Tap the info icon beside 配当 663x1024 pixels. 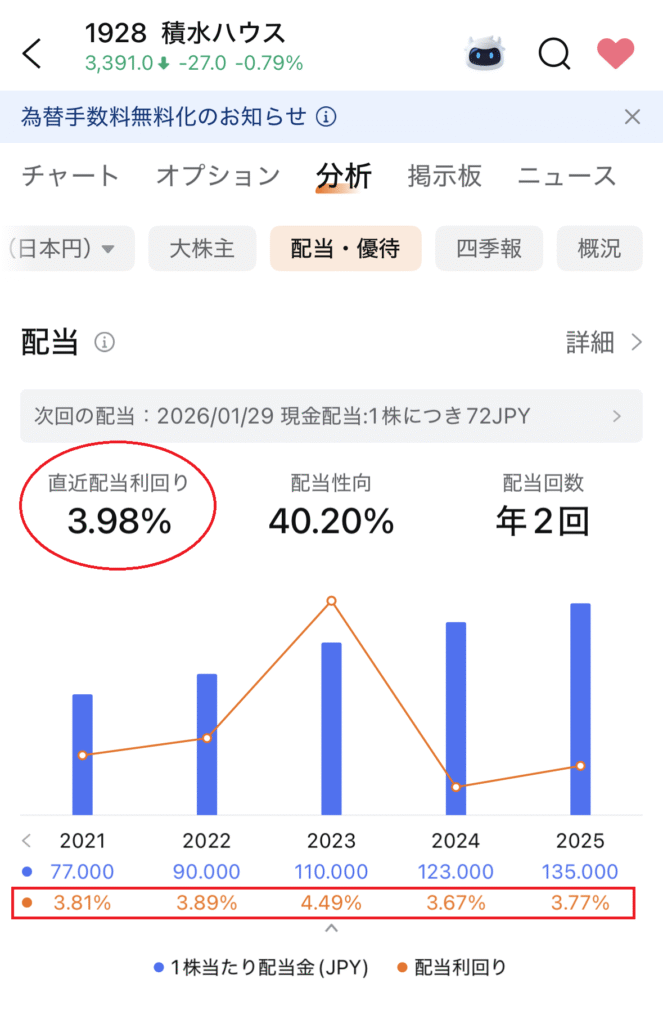pyautogui.click(x=105, y=343)
